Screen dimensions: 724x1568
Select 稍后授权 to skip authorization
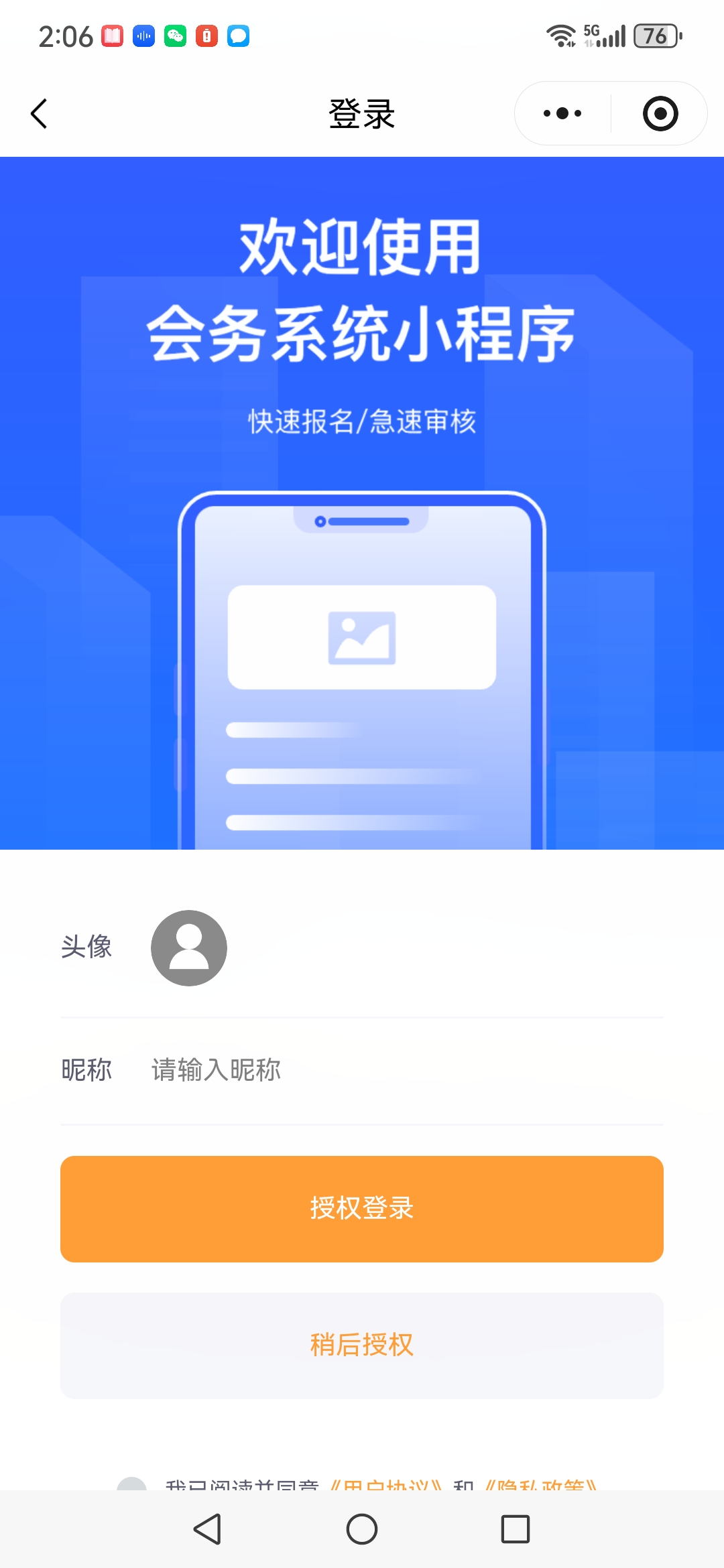(x=362, y=1346)
